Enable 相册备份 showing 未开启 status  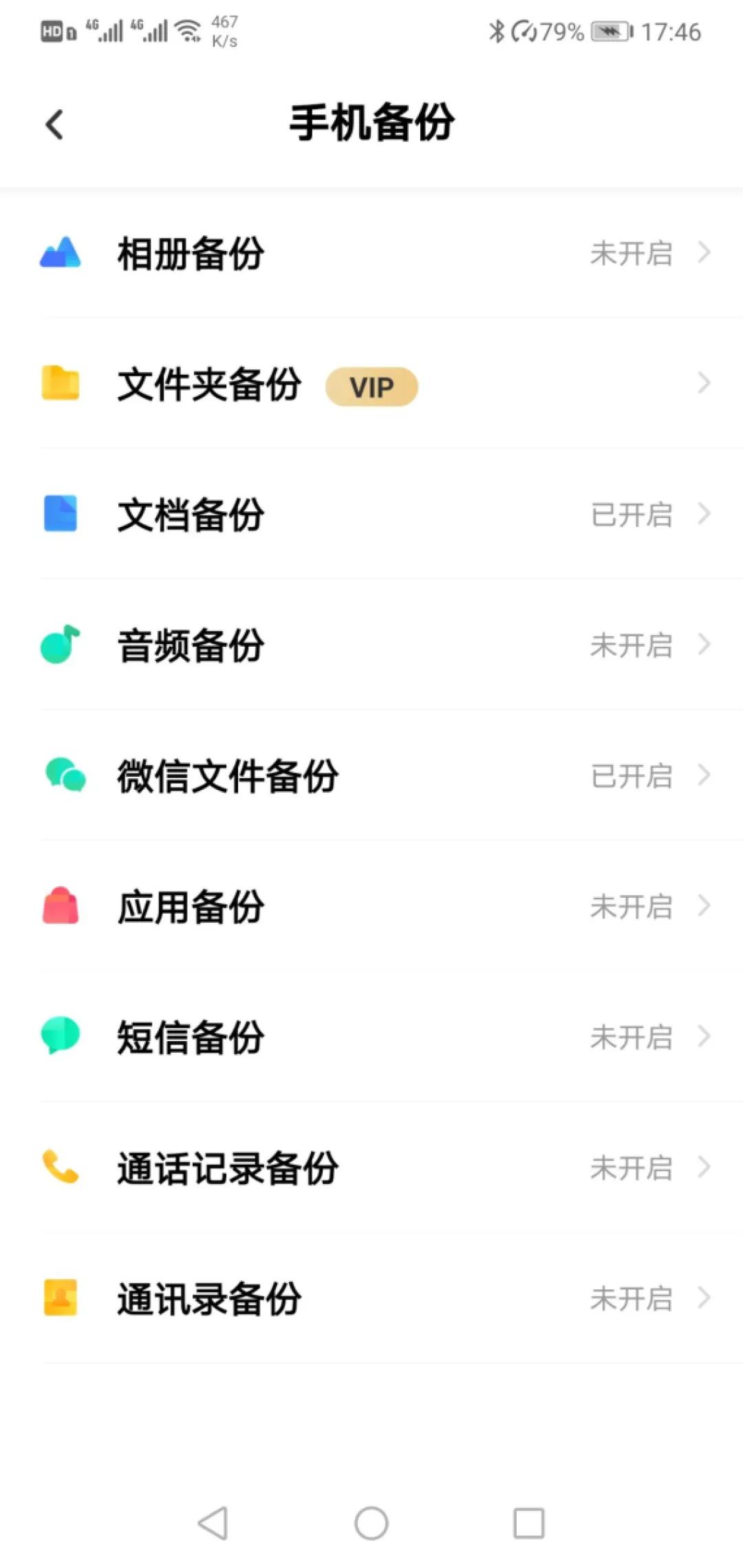click(632, 254)
